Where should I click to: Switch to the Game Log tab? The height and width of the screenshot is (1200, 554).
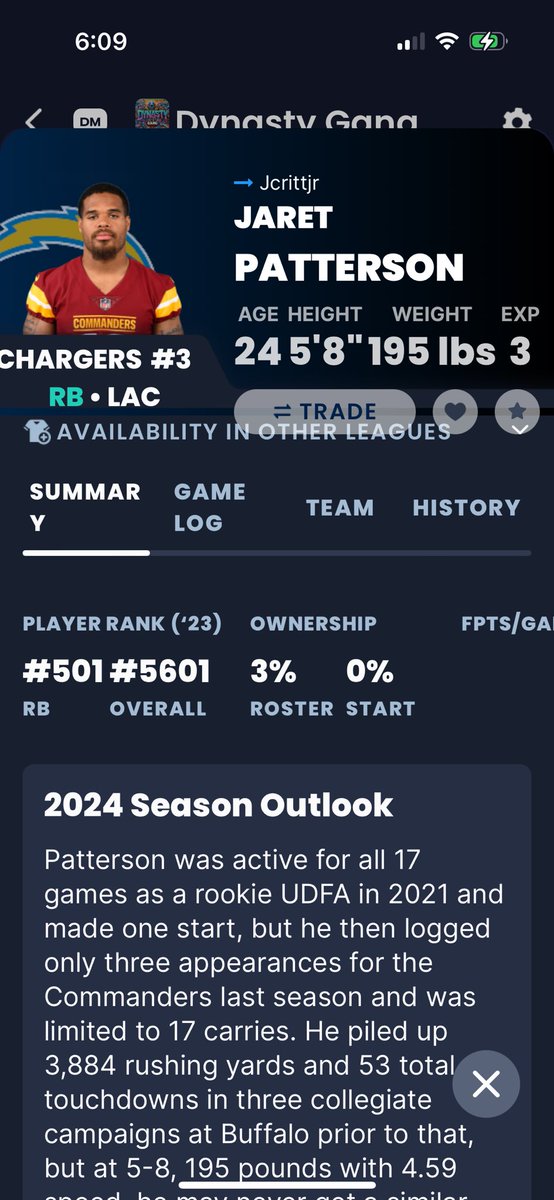210,507
